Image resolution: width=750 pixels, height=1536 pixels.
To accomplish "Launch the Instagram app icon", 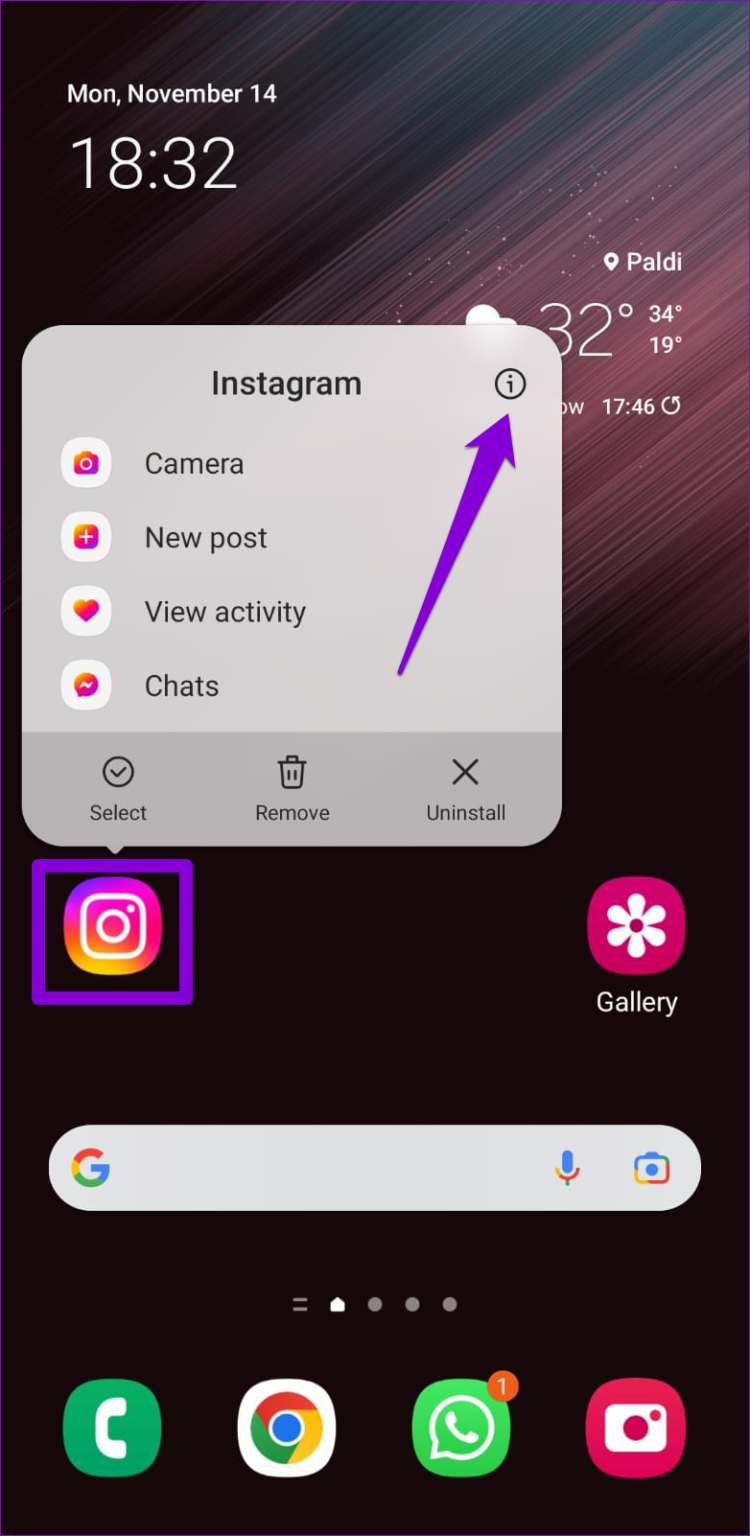I will click(x=112, y=929).
